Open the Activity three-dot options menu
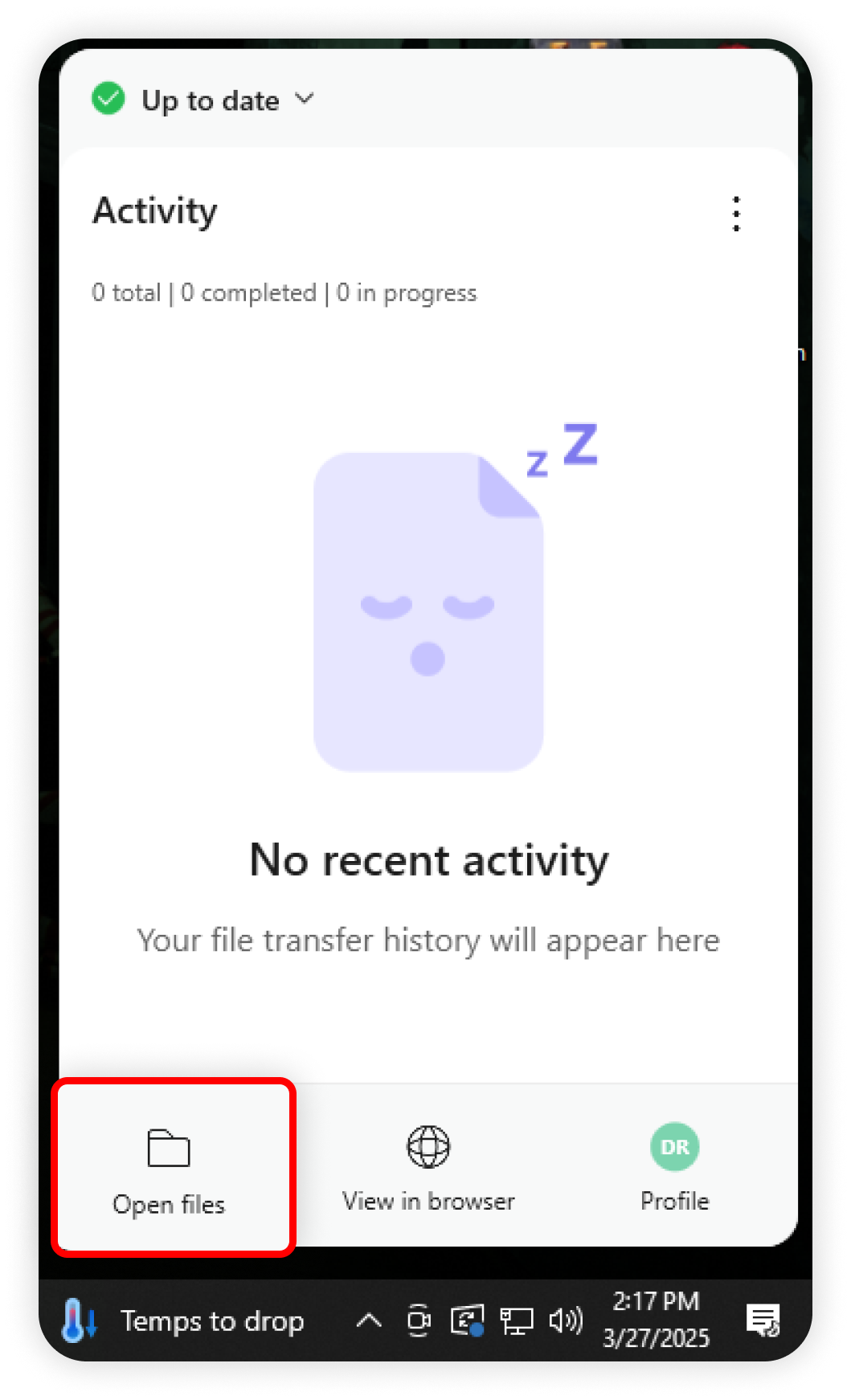The height and width of the screenshot is (1400, 851). [x=736, y=214]
